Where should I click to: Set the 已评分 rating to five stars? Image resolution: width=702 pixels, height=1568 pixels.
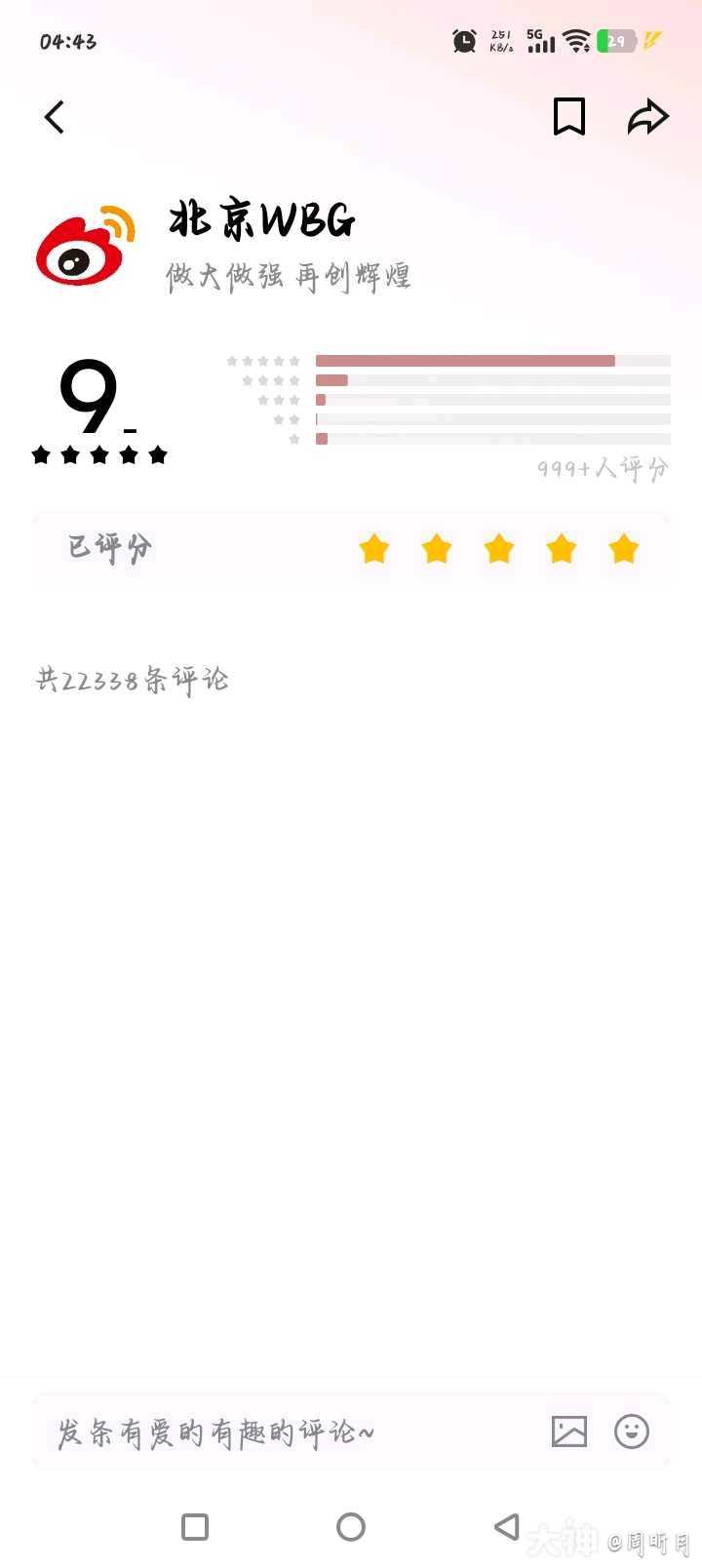tap(624, 549)
